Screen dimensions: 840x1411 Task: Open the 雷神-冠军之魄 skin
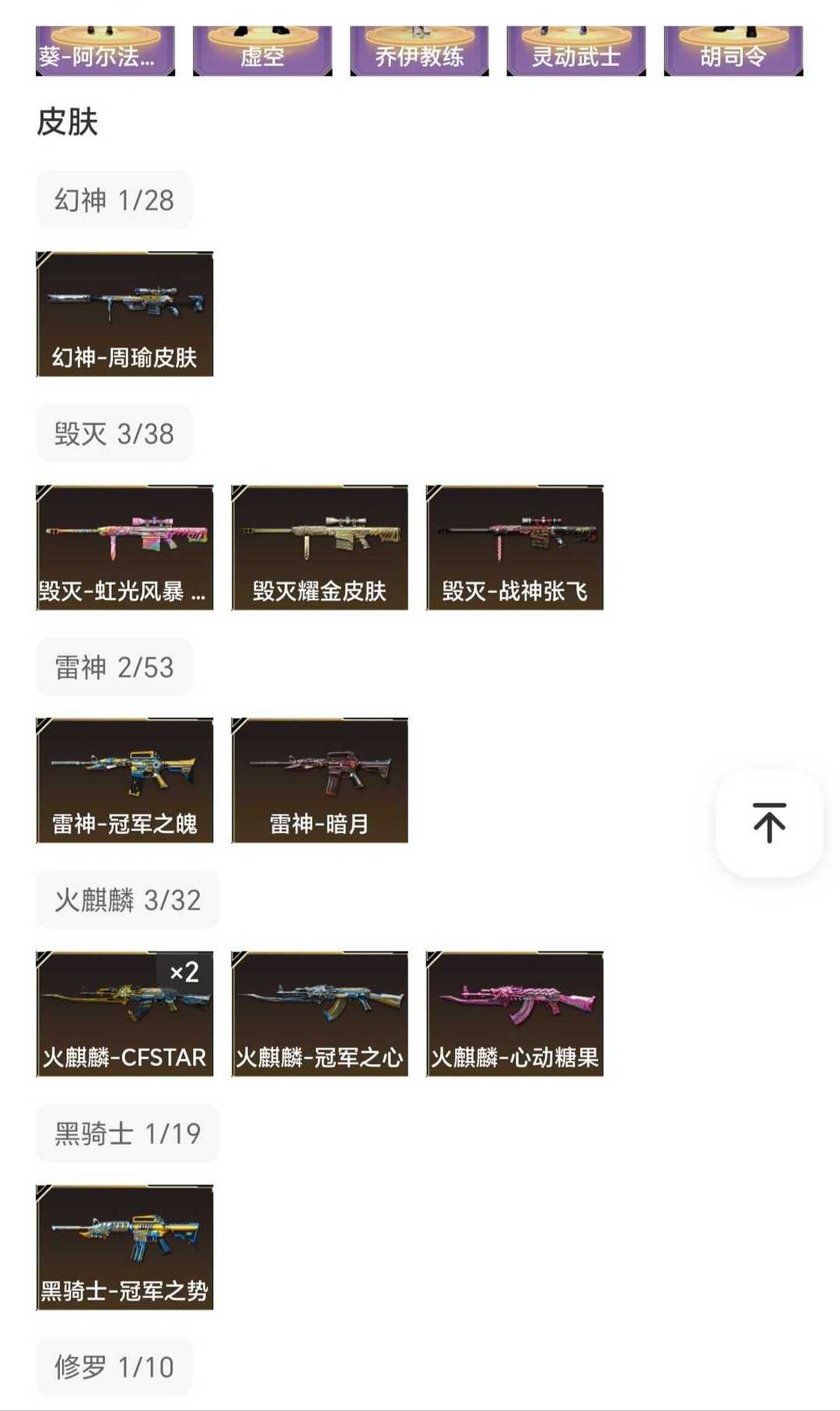click(x=124, y=780)
